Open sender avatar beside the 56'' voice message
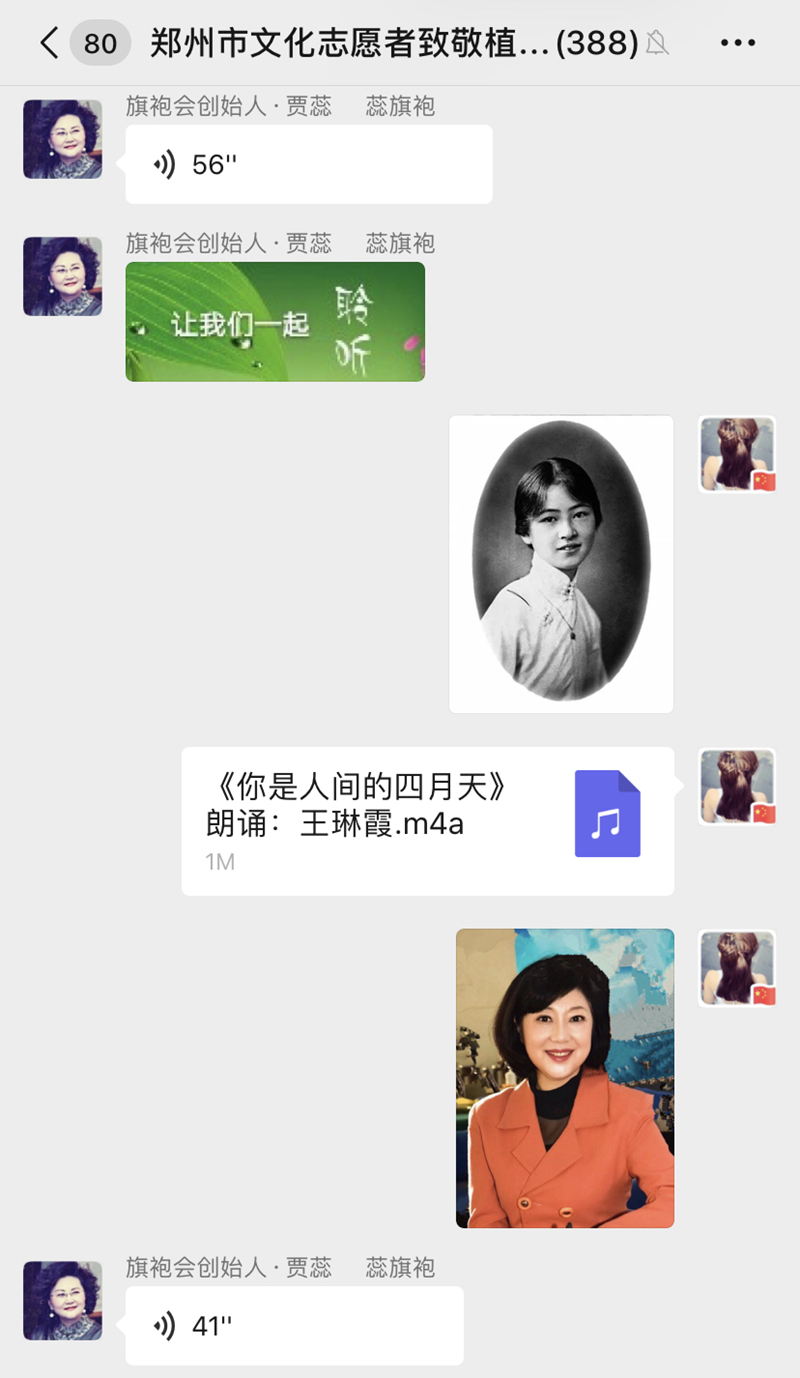The width and height of the screenshot is (800, 1378). (x=63, y=140)
